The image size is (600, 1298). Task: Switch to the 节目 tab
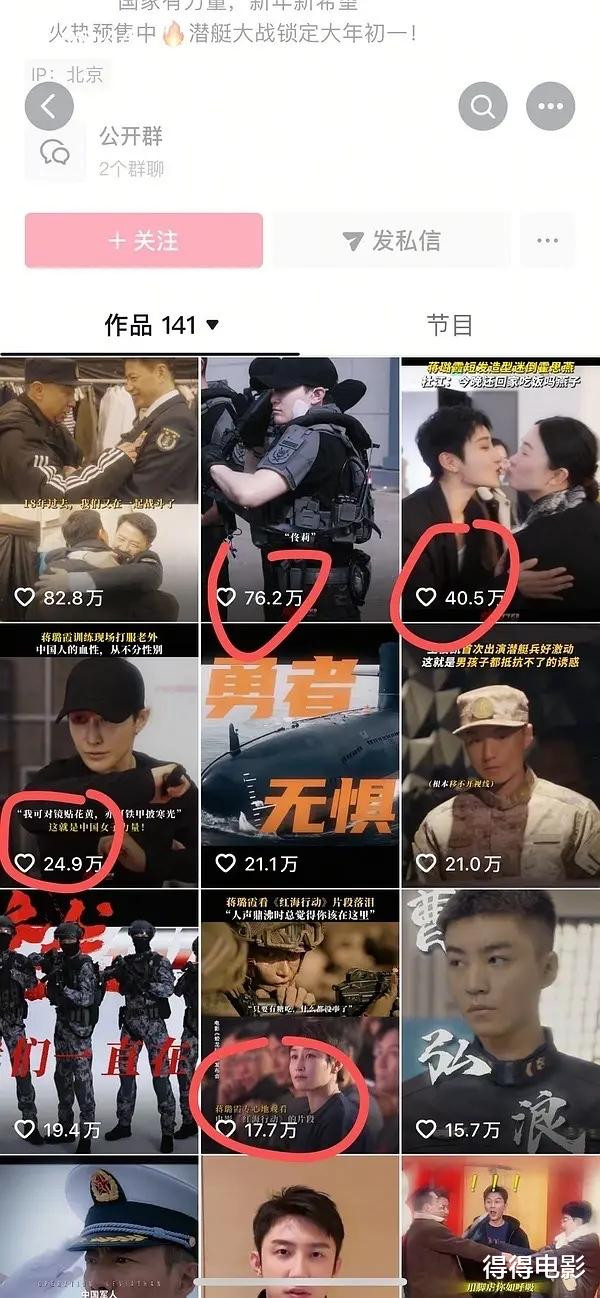(x=449, y=325)
